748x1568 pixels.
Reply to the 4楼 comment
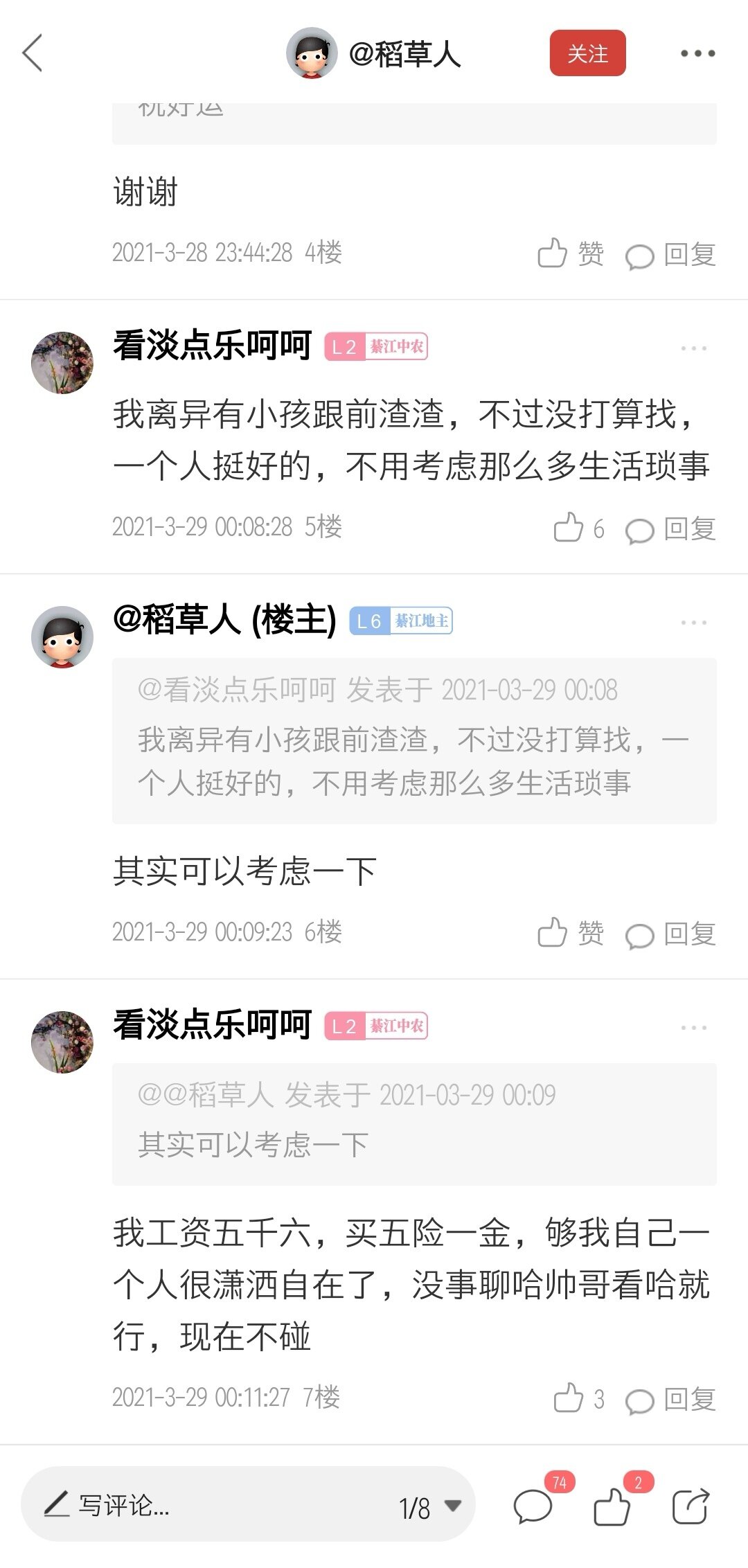point(670,255)
